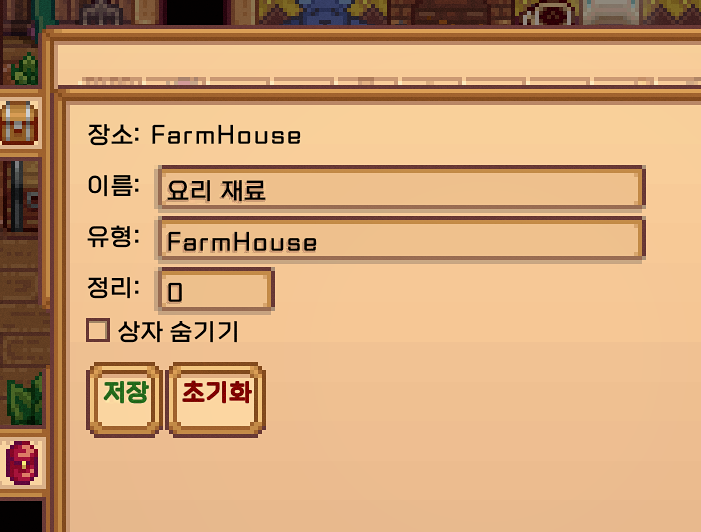Save settings with the green 저장 button

click(125, 399)
